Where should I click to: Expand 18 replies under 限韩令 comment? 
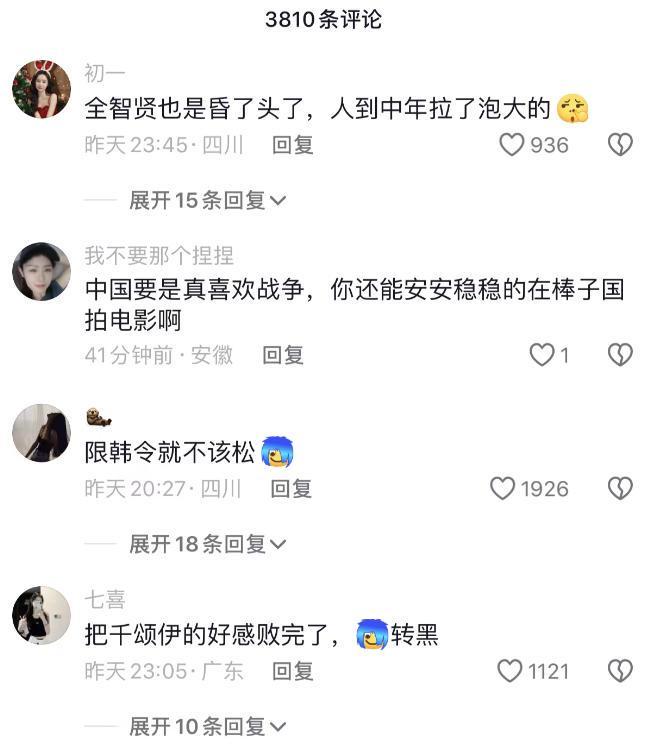(x=207, y=544)
